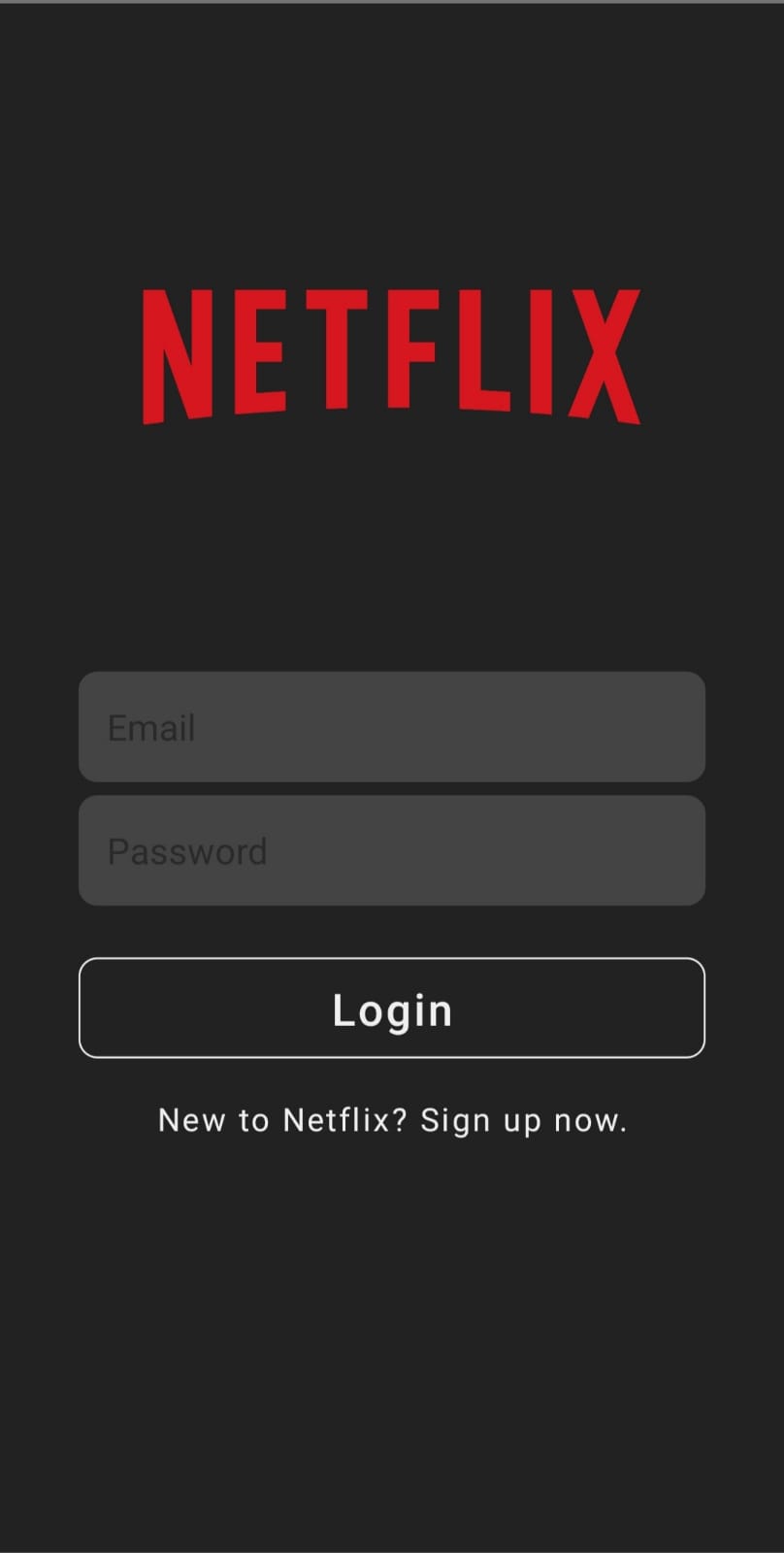The image size is (784, 1553).
Task: Hit the Login button
Action: point(391,1008)
